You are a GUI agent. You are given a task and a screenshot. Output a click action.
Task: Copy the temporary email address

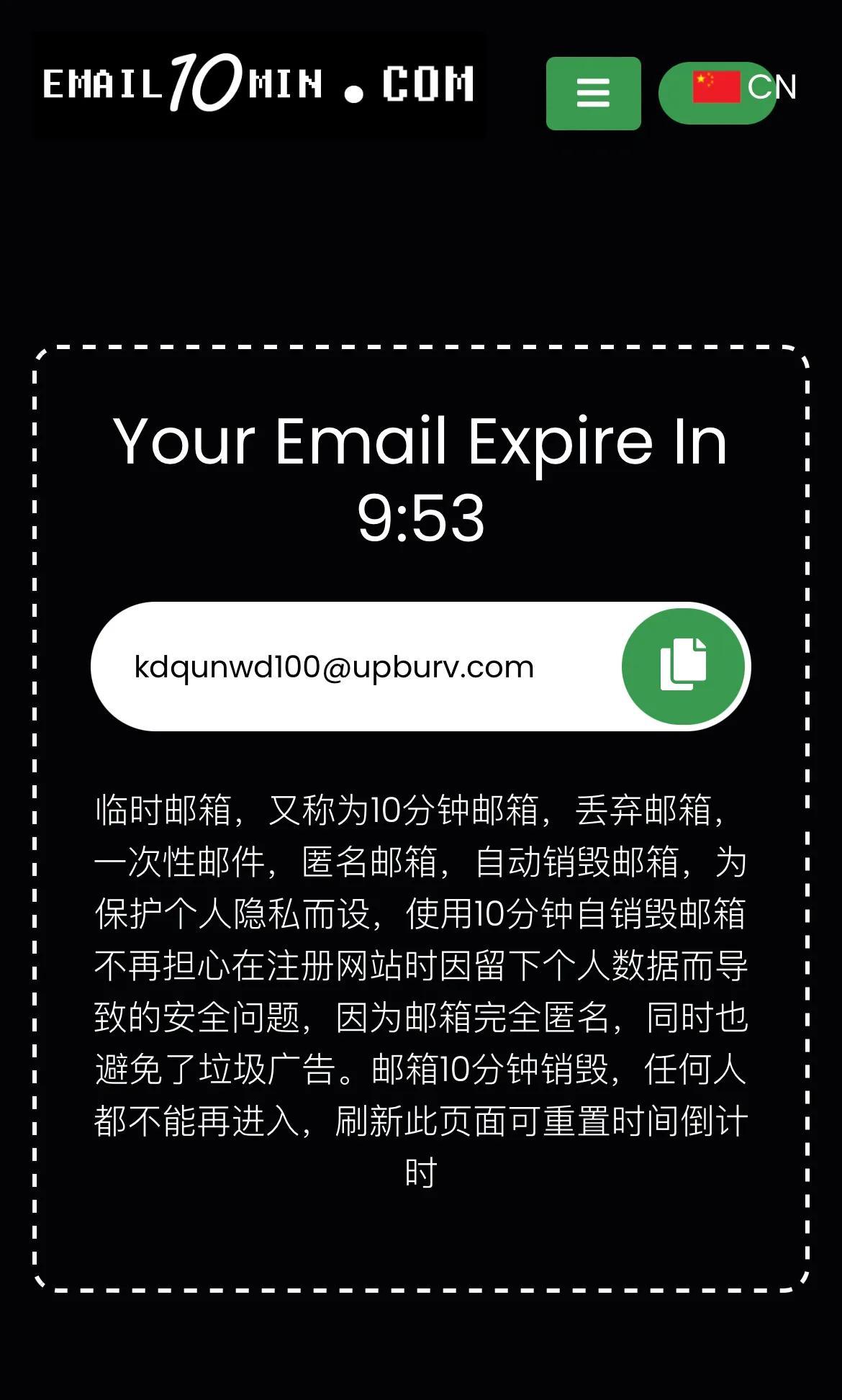coord(683,667)
